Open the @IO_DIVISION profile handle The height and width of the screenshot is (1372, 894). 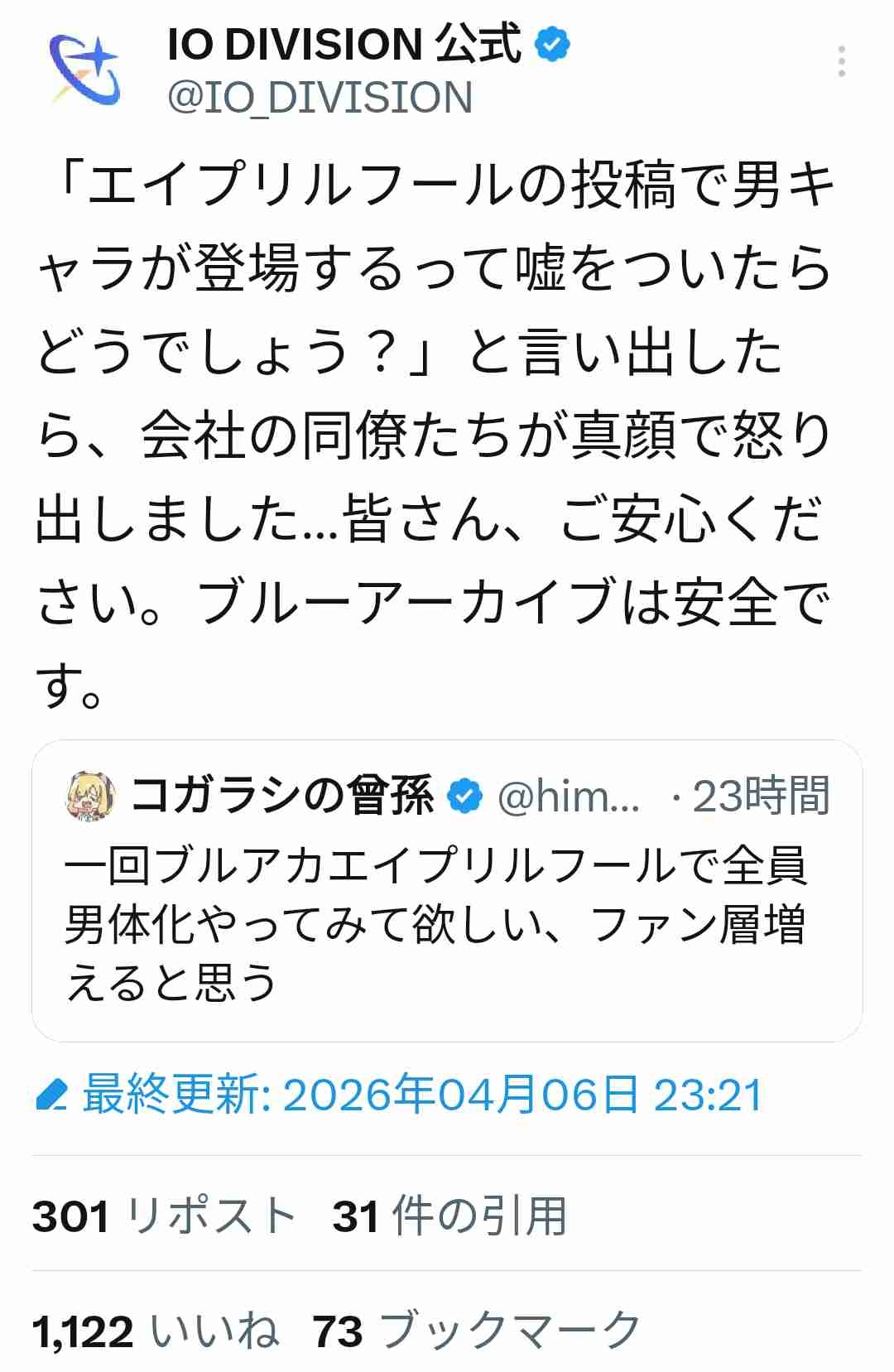pyautogui.click(x=320, y=98)
